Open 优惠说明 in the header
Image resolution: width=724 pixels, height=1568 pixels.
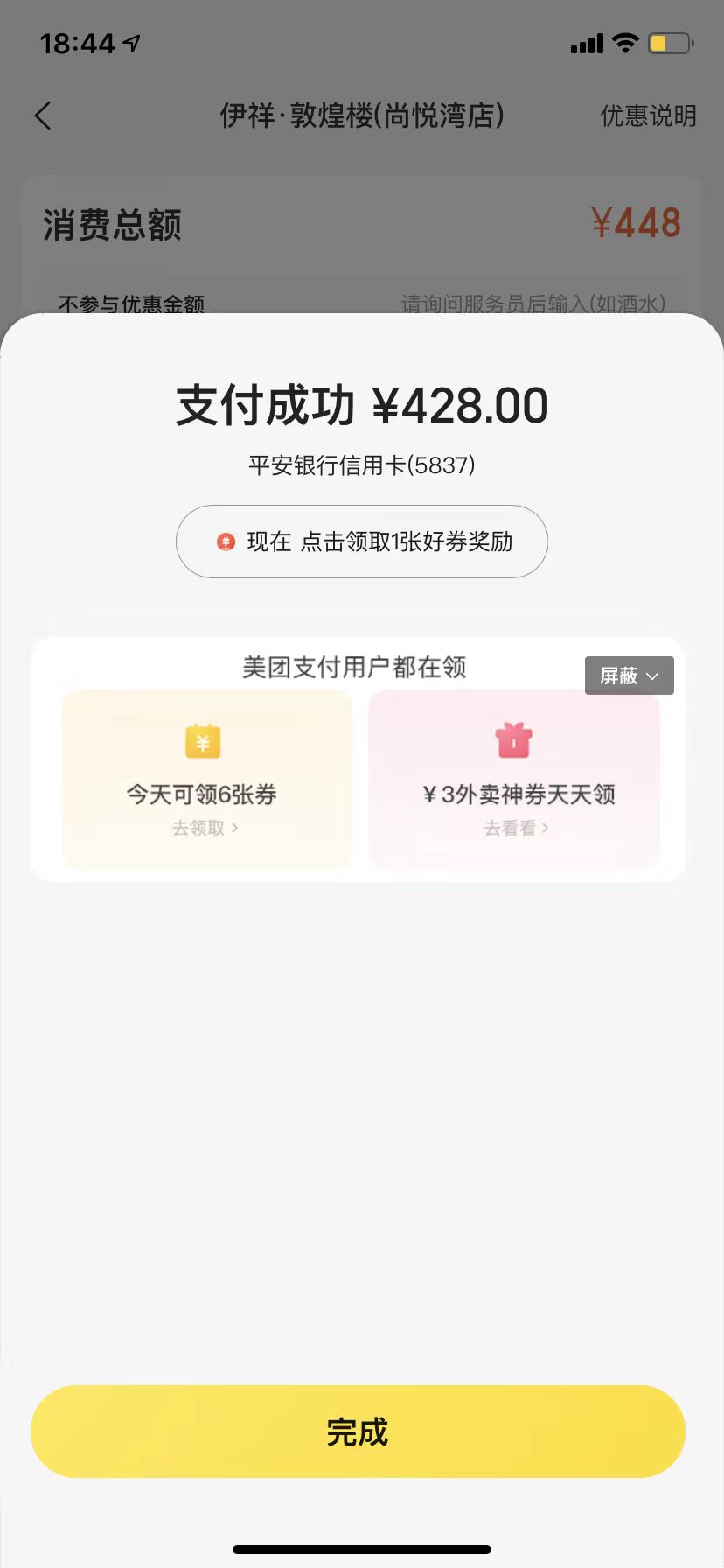tap(648, 115)
